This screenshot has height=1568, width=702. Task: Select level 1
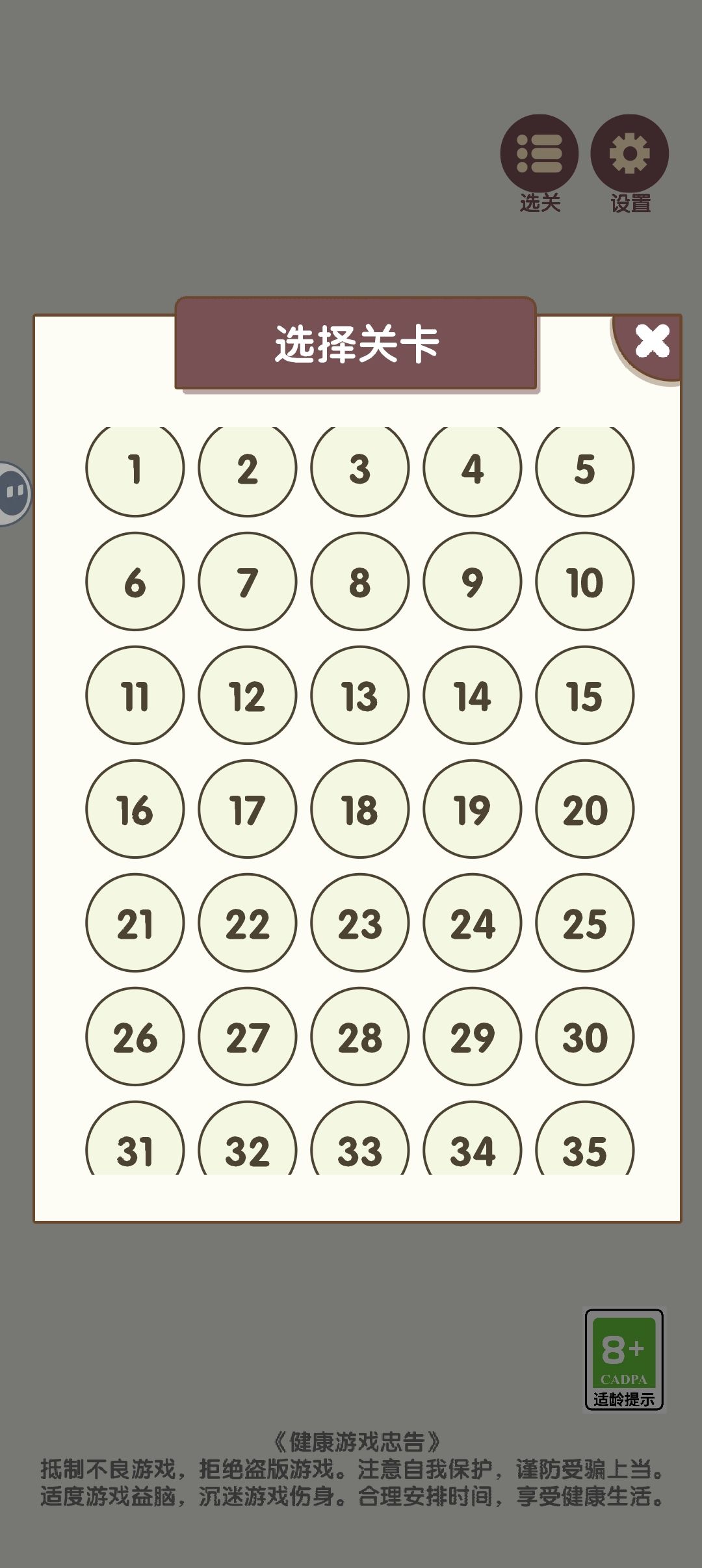pos(135,469)
